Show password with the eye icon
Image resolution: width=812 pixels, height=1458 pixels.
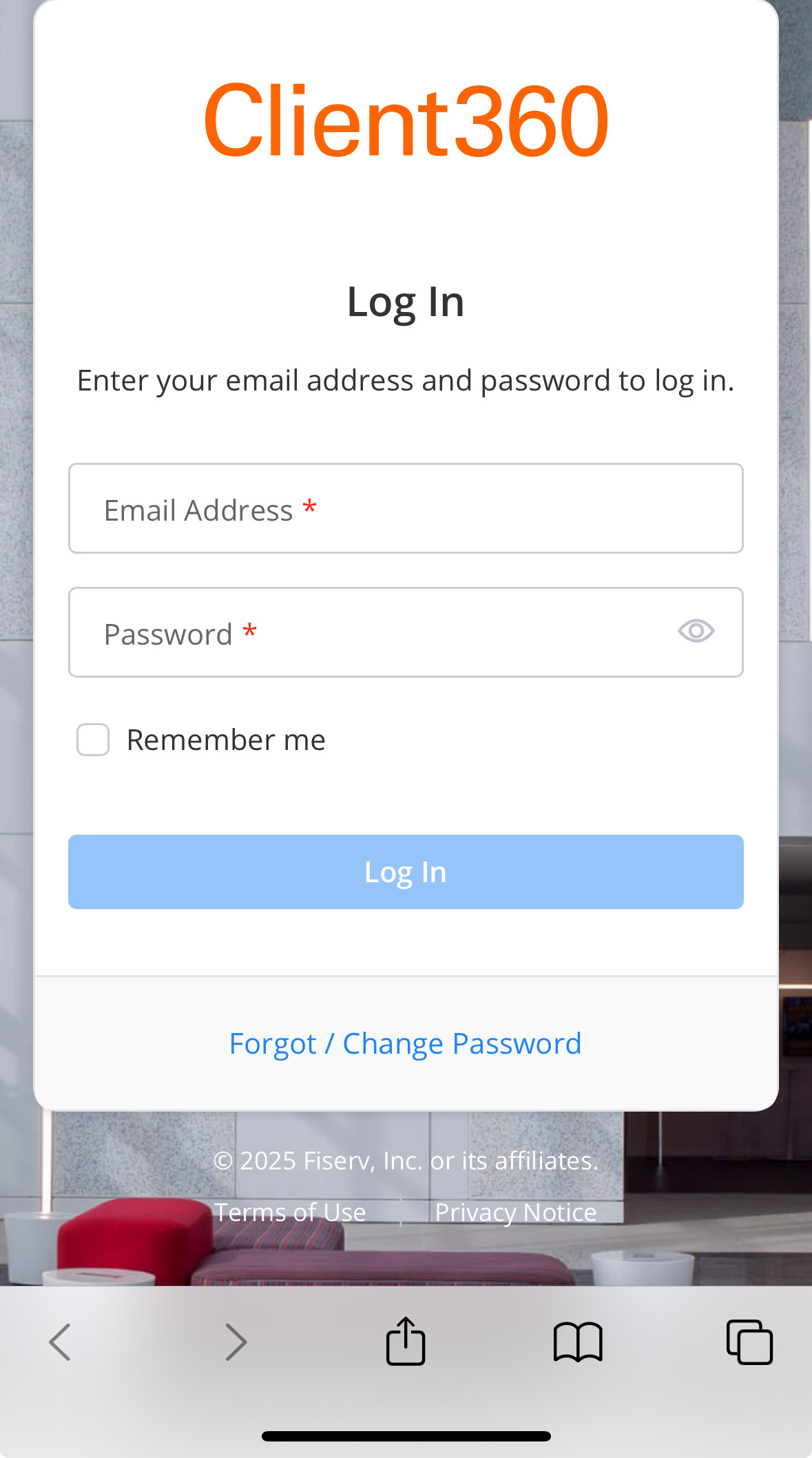696,631
